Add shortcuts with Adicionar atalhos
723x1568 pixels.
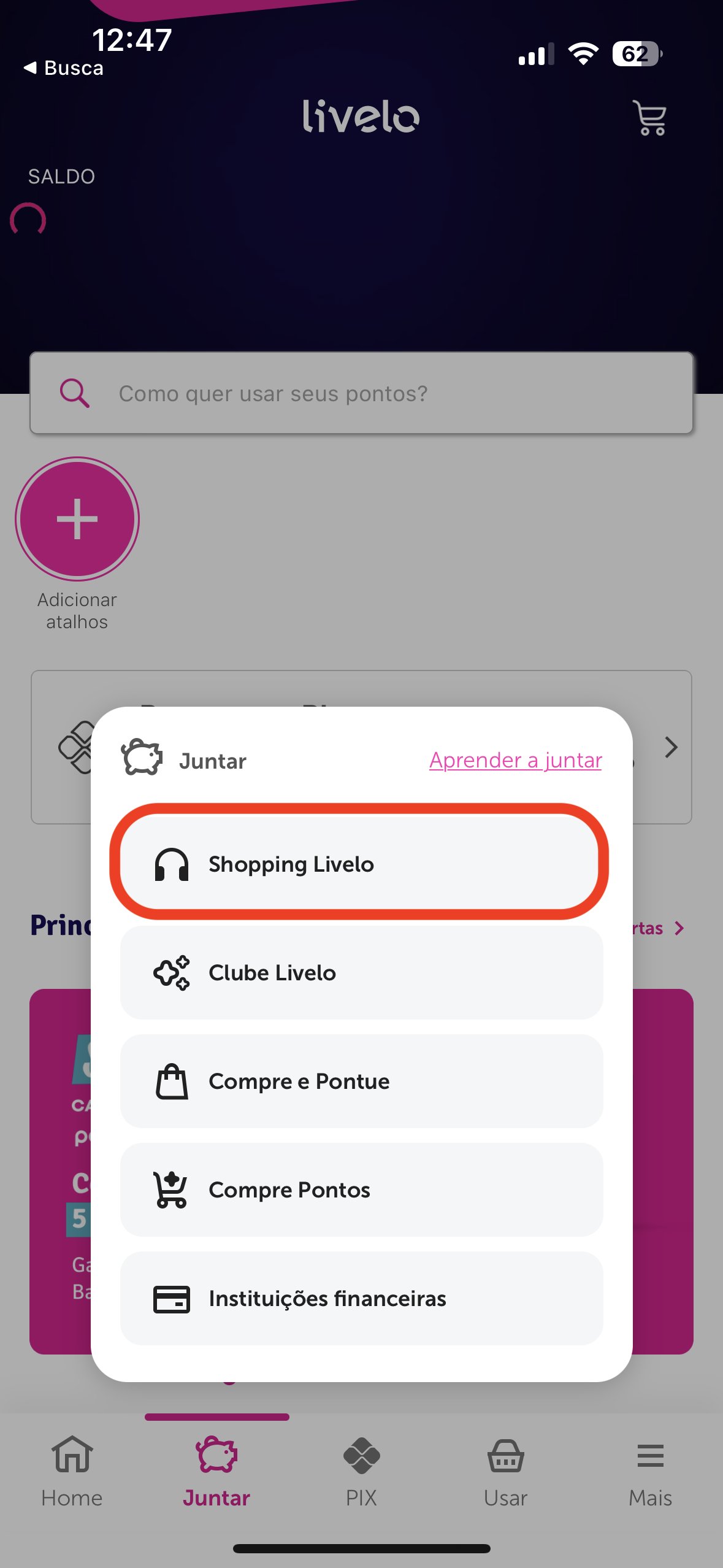tap(77, 519)
